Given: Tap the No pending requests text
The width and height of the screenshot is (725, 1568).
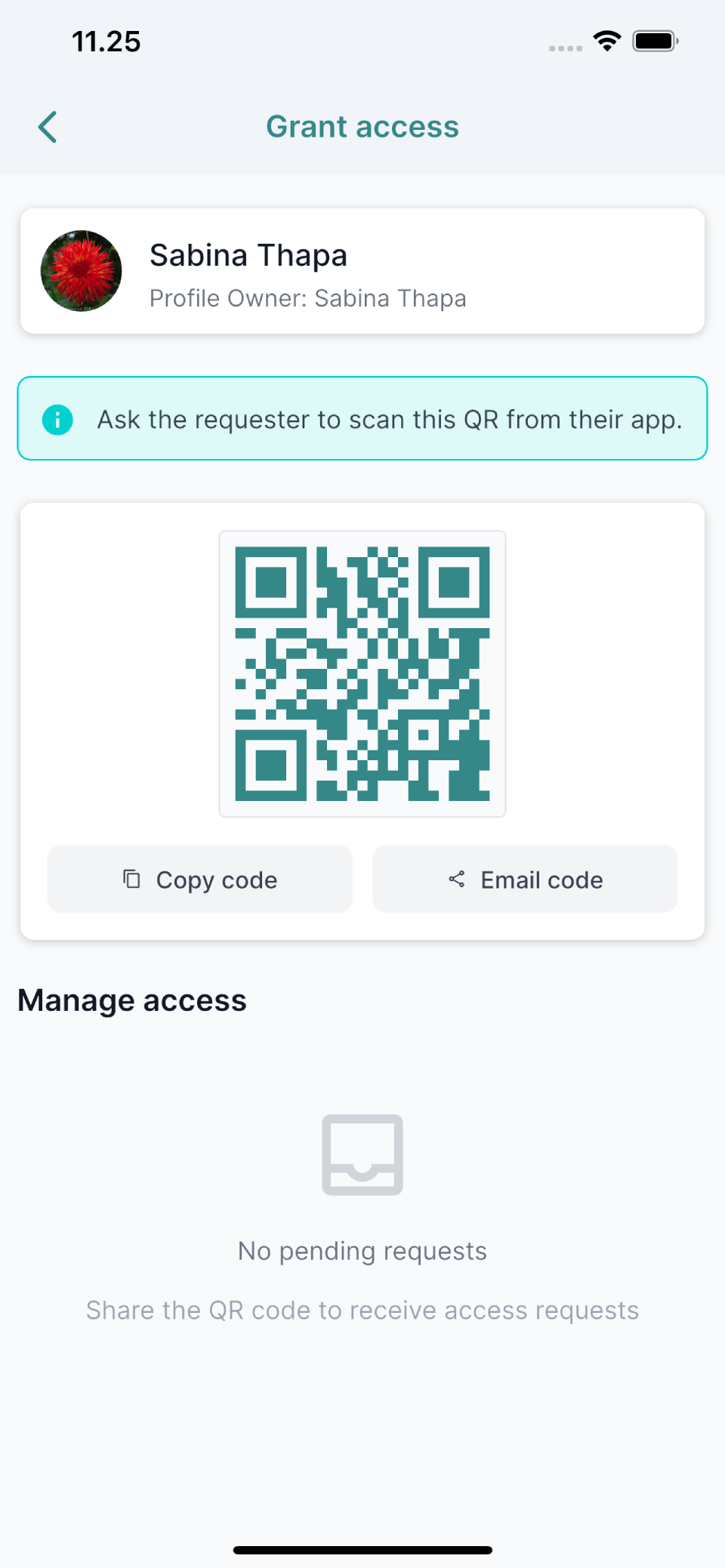Looking at the screenshot, I should pyautogui.click(x=362, y=1250).
